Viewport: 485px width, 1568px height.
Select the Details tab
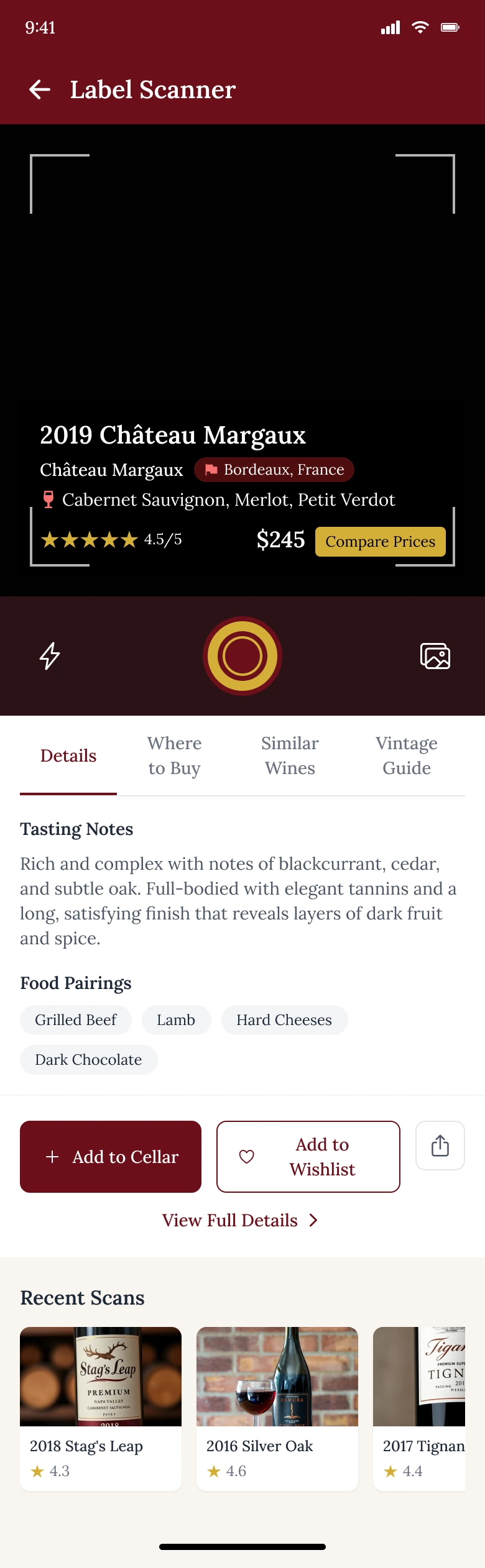tap(68, 756)
